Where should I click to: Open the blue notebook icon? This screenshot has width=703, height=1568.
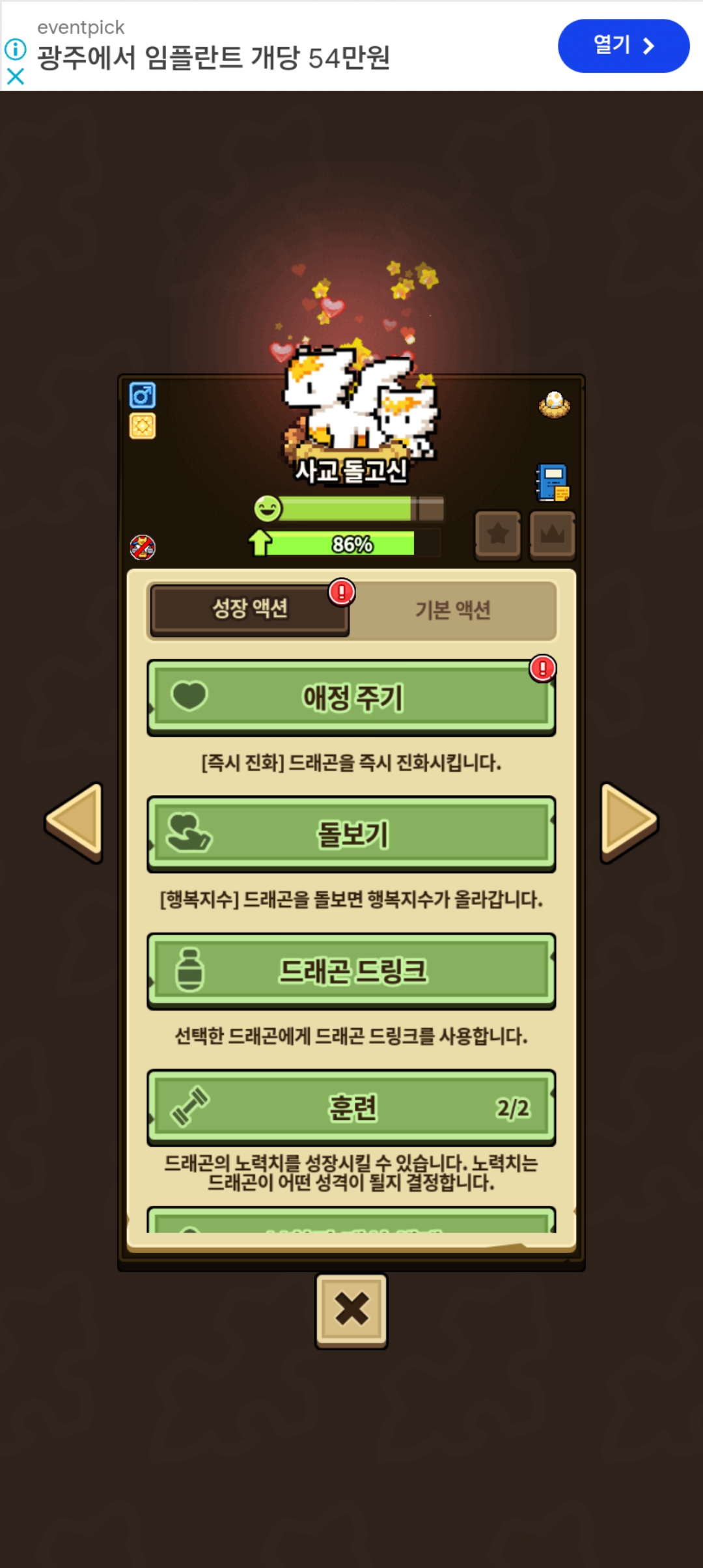click(552, 483)
